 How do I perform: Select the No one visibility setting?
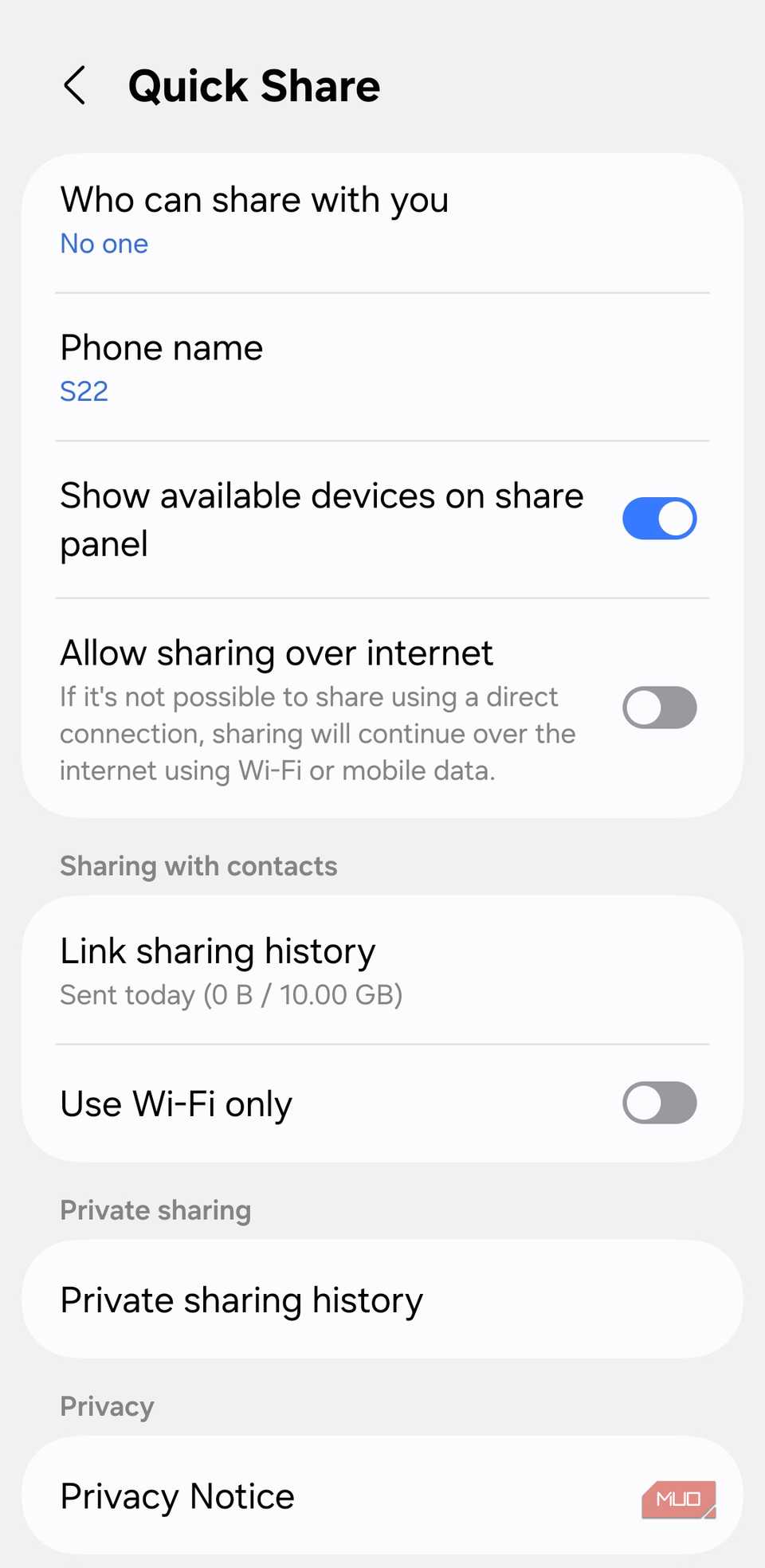point(104,244)
